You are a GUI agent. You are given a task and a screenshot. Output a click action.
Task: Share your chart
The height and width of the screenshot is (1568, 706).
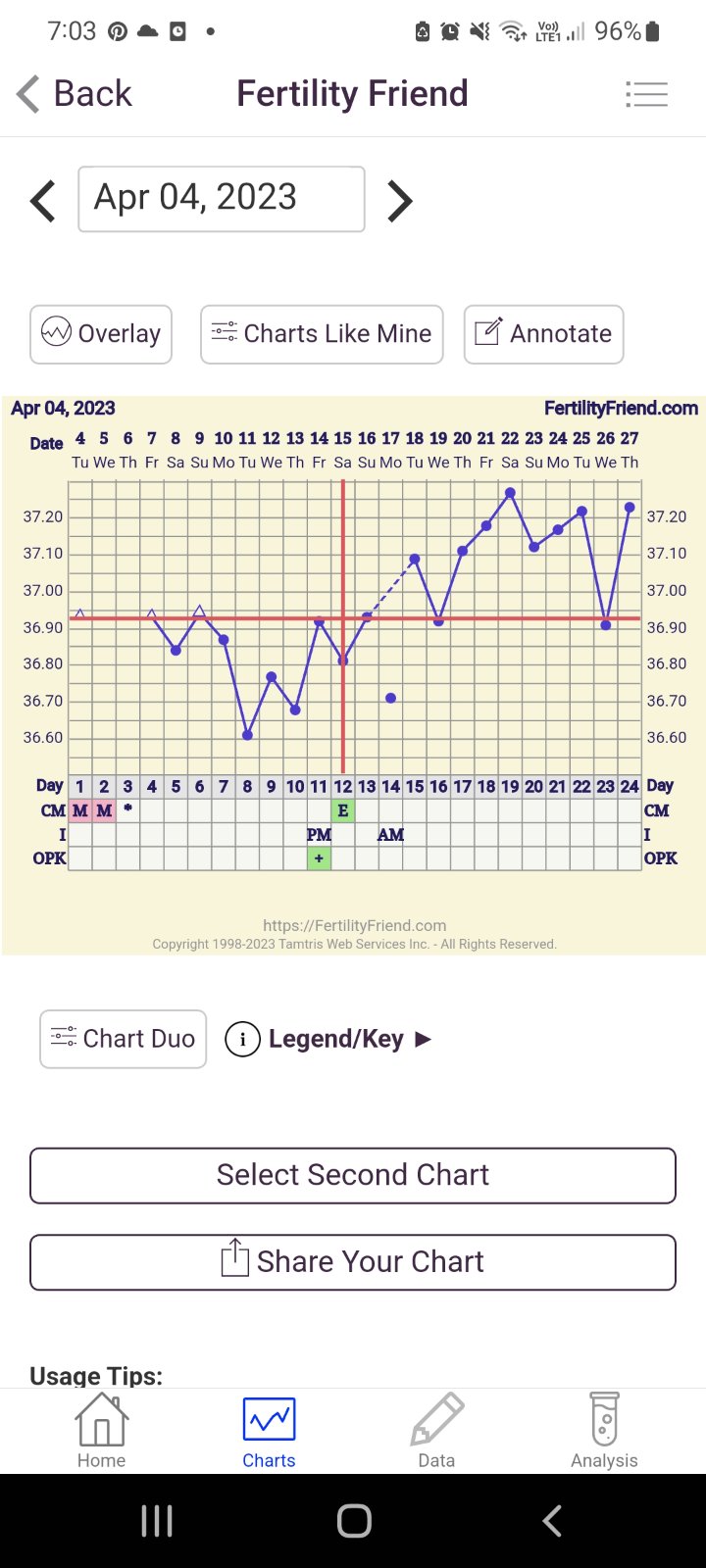pyautogui.click(x=353, y=1262)
